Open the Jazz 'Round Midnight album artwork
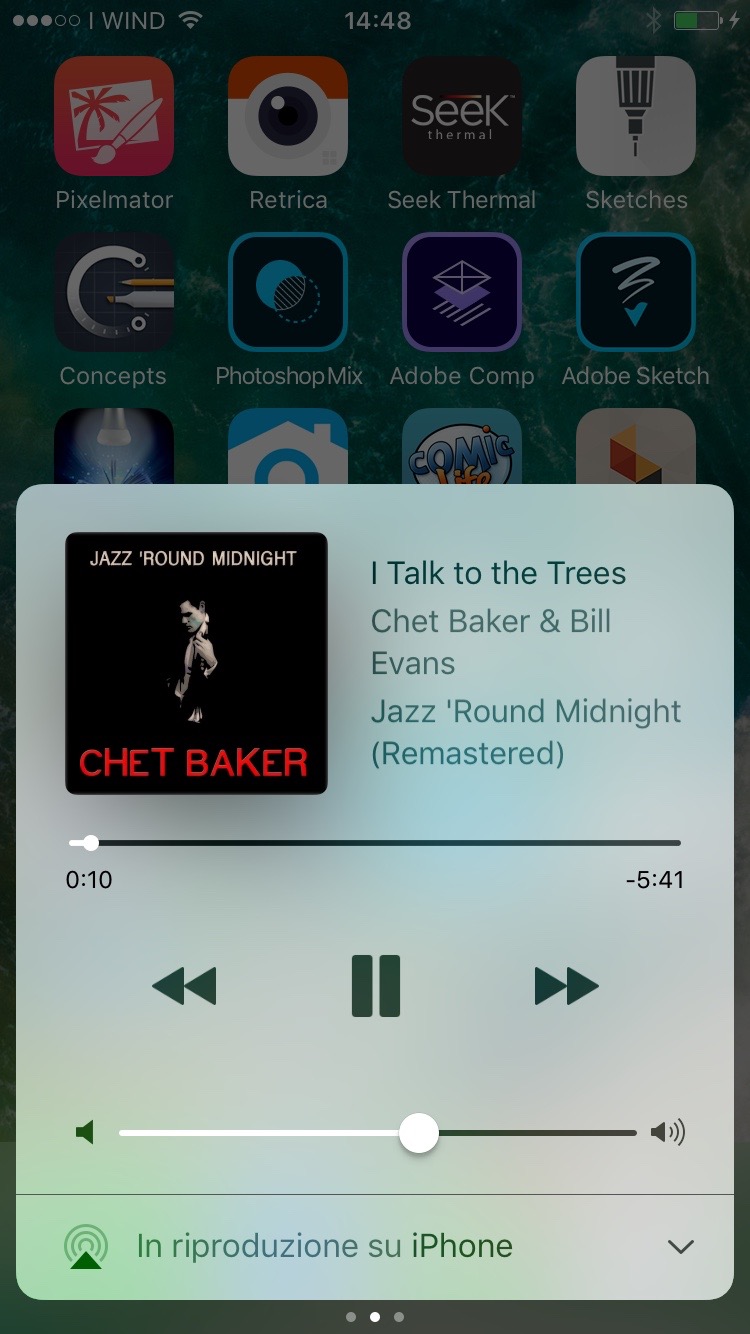 197,663
